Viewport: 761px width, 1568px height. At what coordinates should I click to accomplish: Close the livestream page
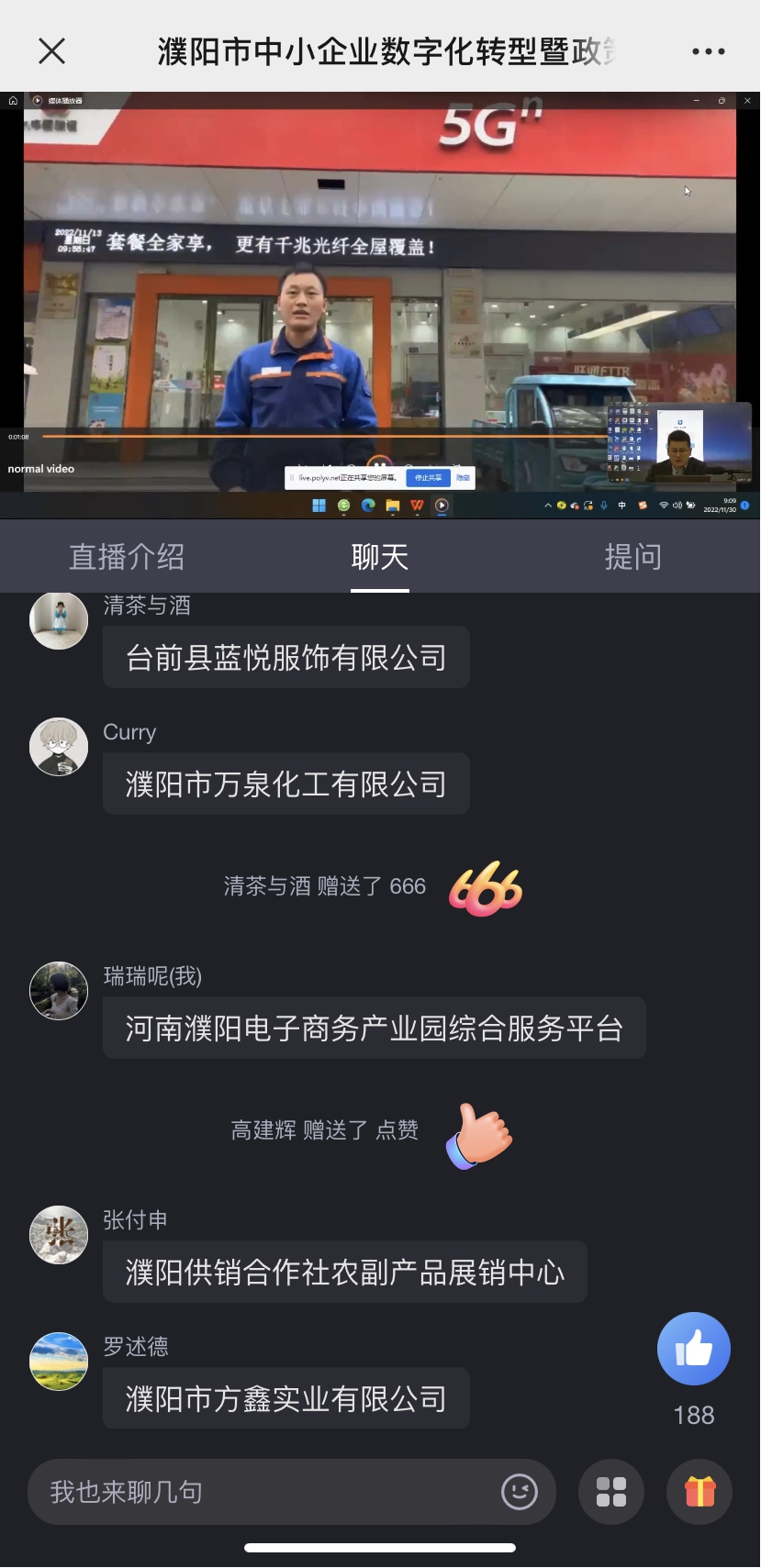(x=52, y=51)
